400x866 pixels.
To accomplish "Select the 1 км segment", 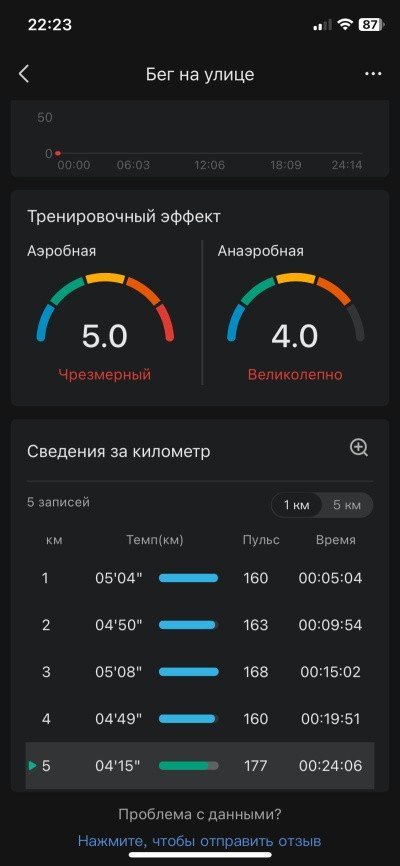I will click(x=297, y=505).
